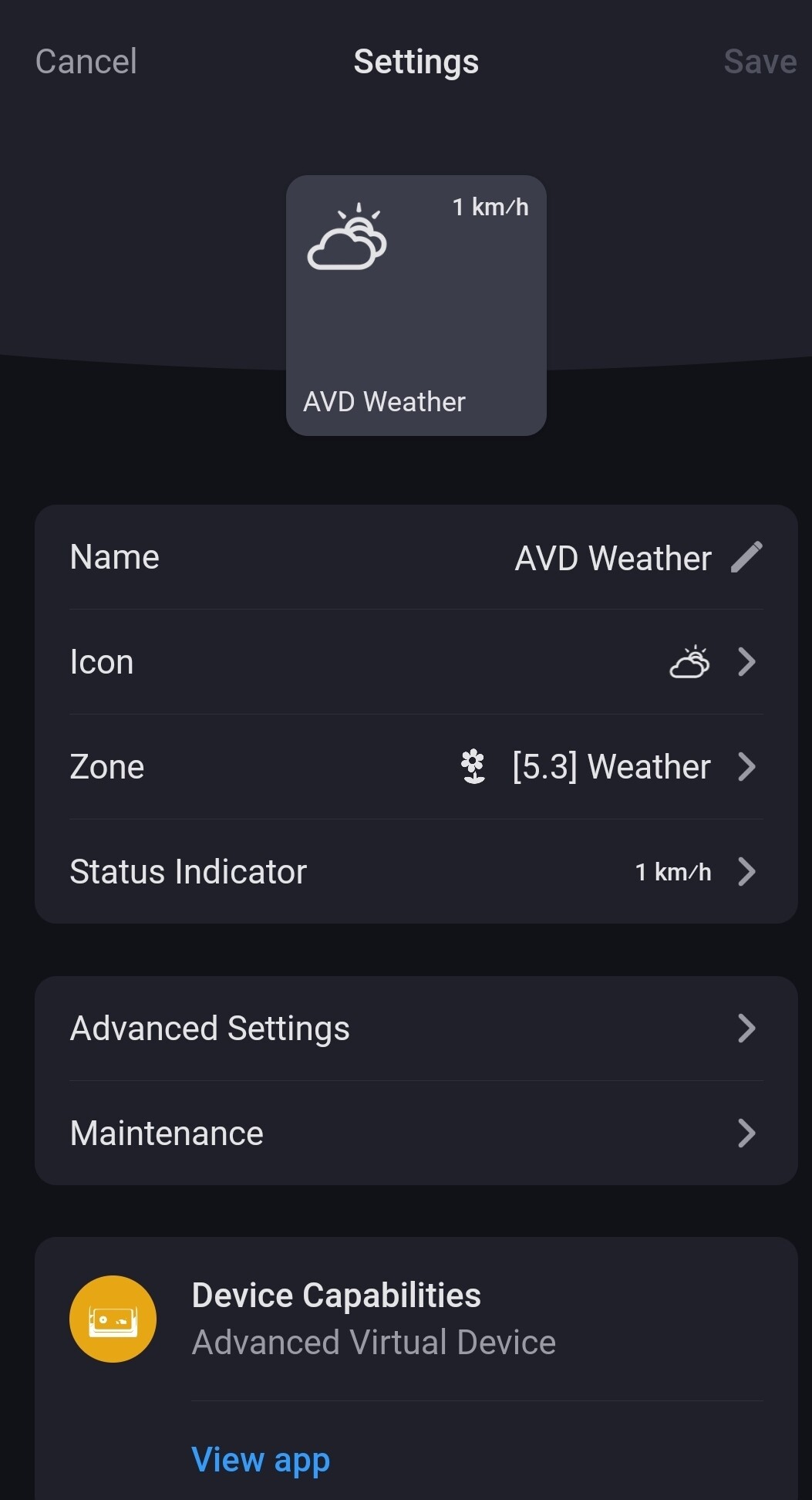Open the Maintenance row
This screenshot has width=812, height=1500.
click(x=416, y=1133)
